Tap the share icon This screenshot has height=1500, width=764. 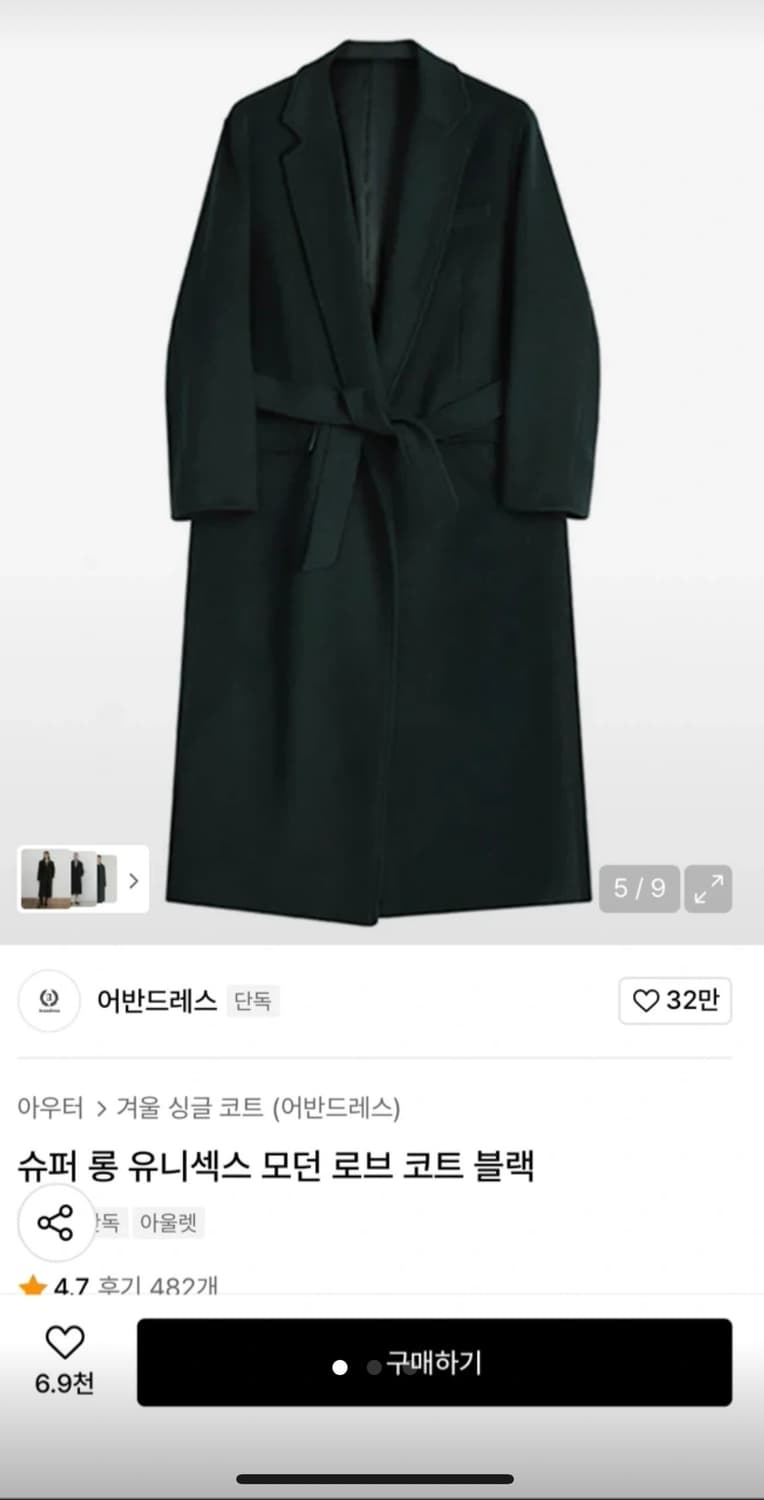click(57, 1223)
